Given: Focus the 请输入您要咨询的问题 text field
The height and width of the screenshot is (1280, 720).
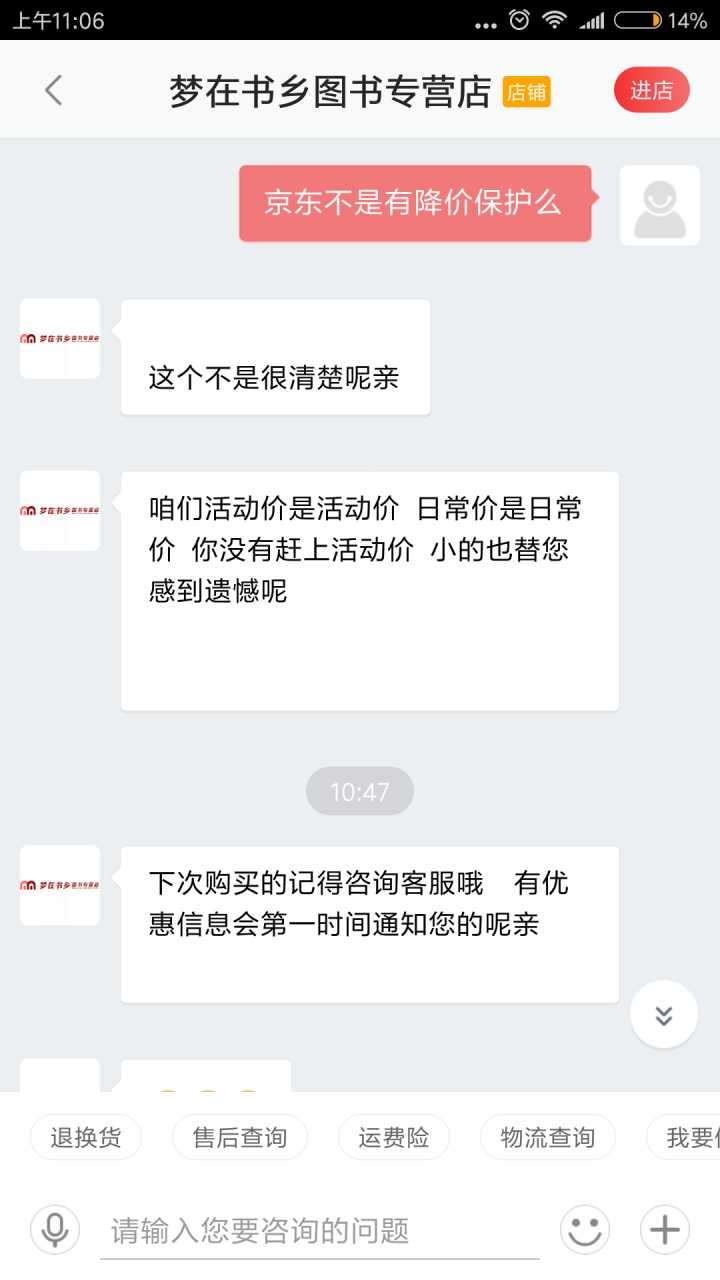Looking at the screenshot, I should point(320,1230).
